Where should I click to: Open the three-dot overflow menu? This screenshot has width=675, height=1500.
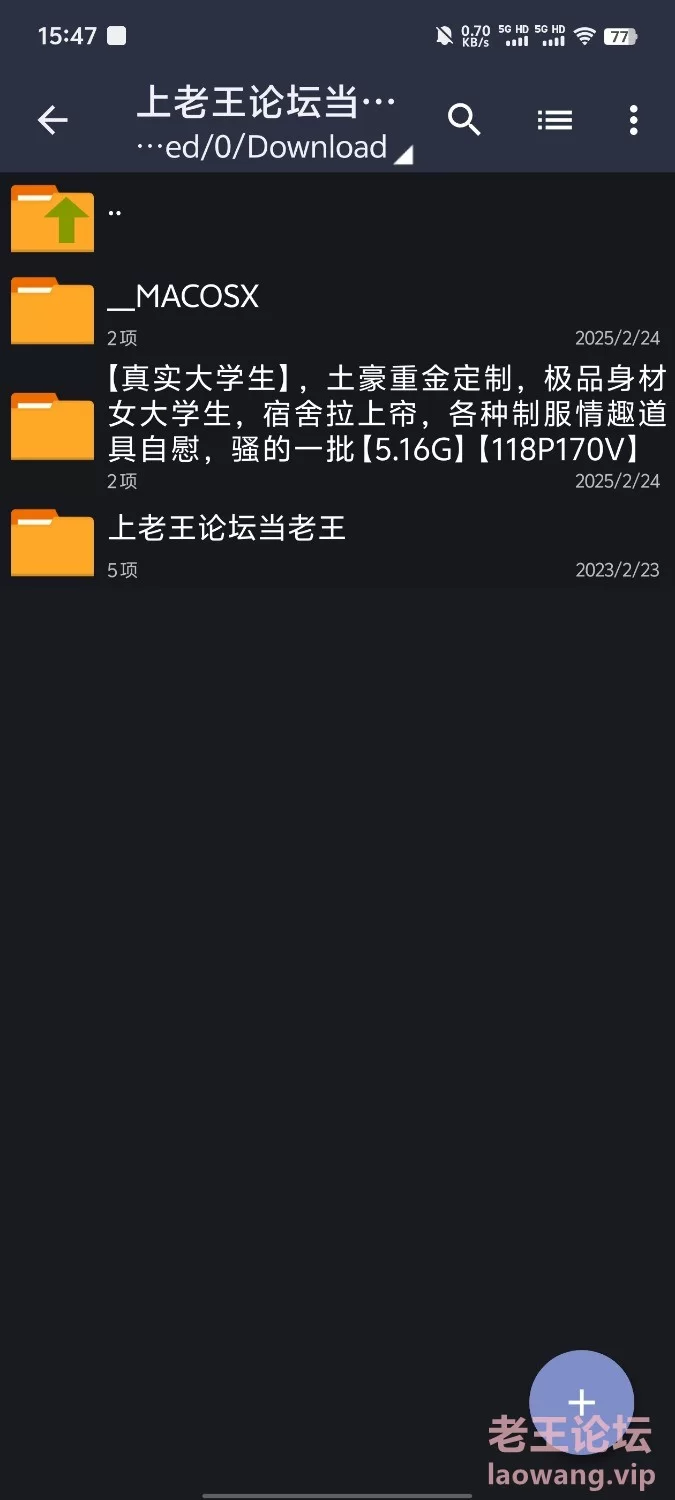tap(633, 120)
